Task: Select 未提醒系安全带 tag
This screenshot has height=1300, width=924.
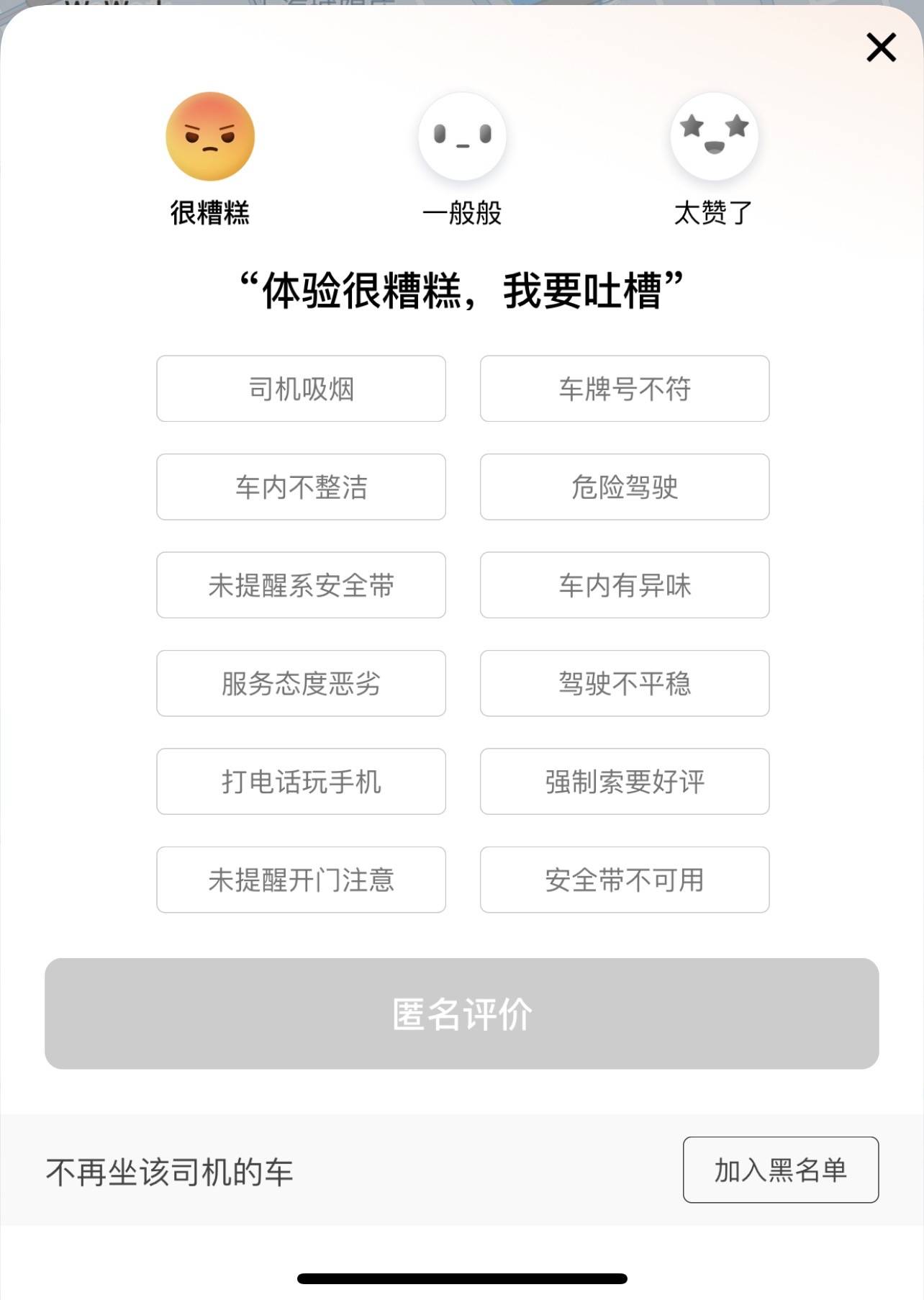Action: pos(301,585)
